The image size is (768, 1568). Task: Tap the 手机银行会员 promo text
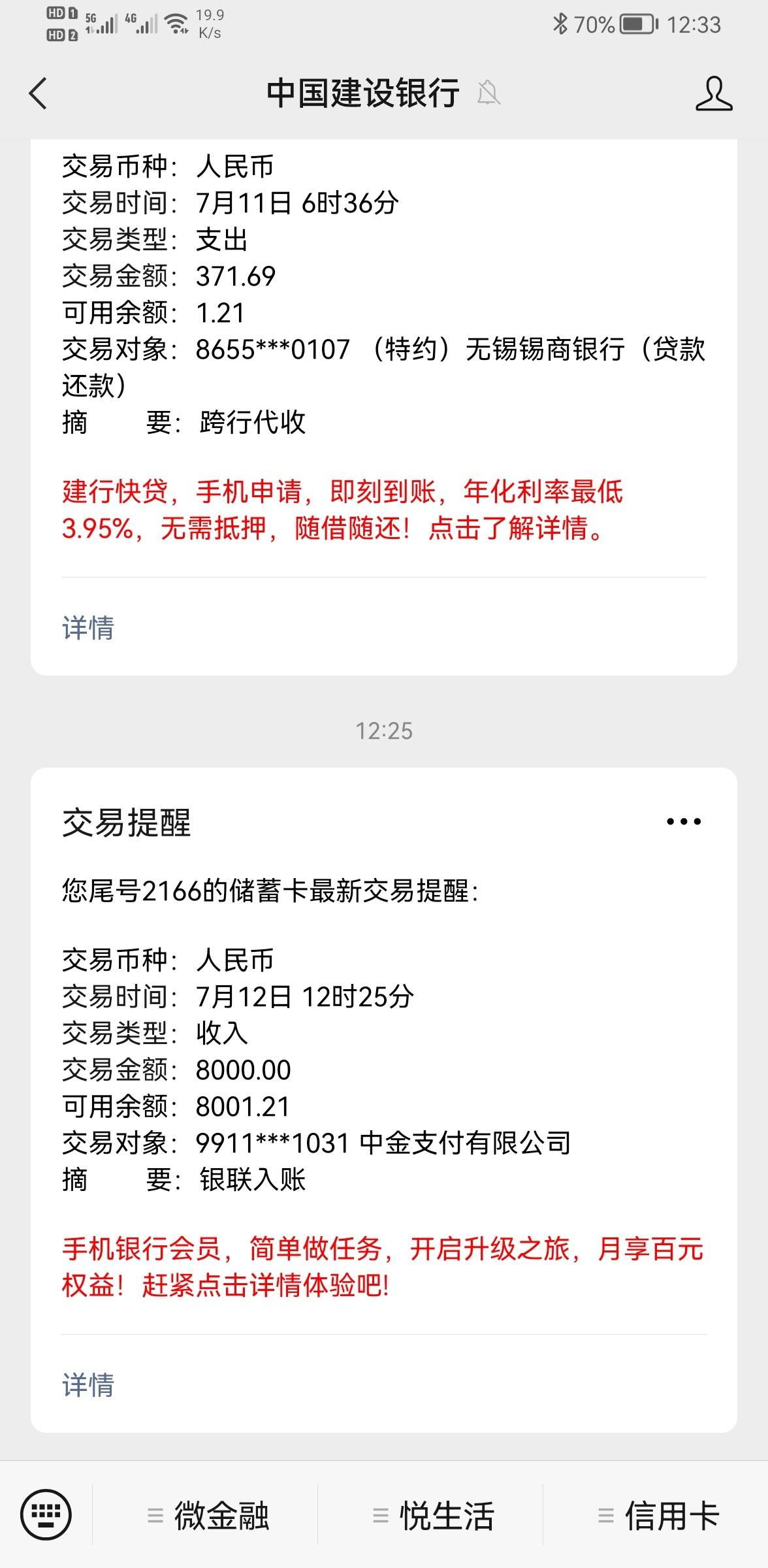(383, 1267)
